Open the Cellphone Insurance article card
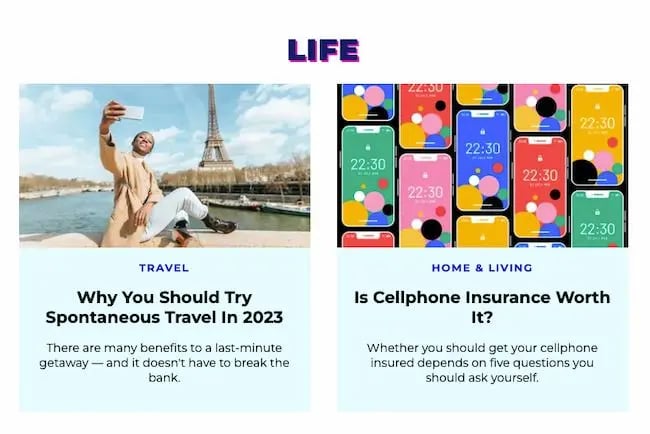650x434 pixels. coord(482,307)
